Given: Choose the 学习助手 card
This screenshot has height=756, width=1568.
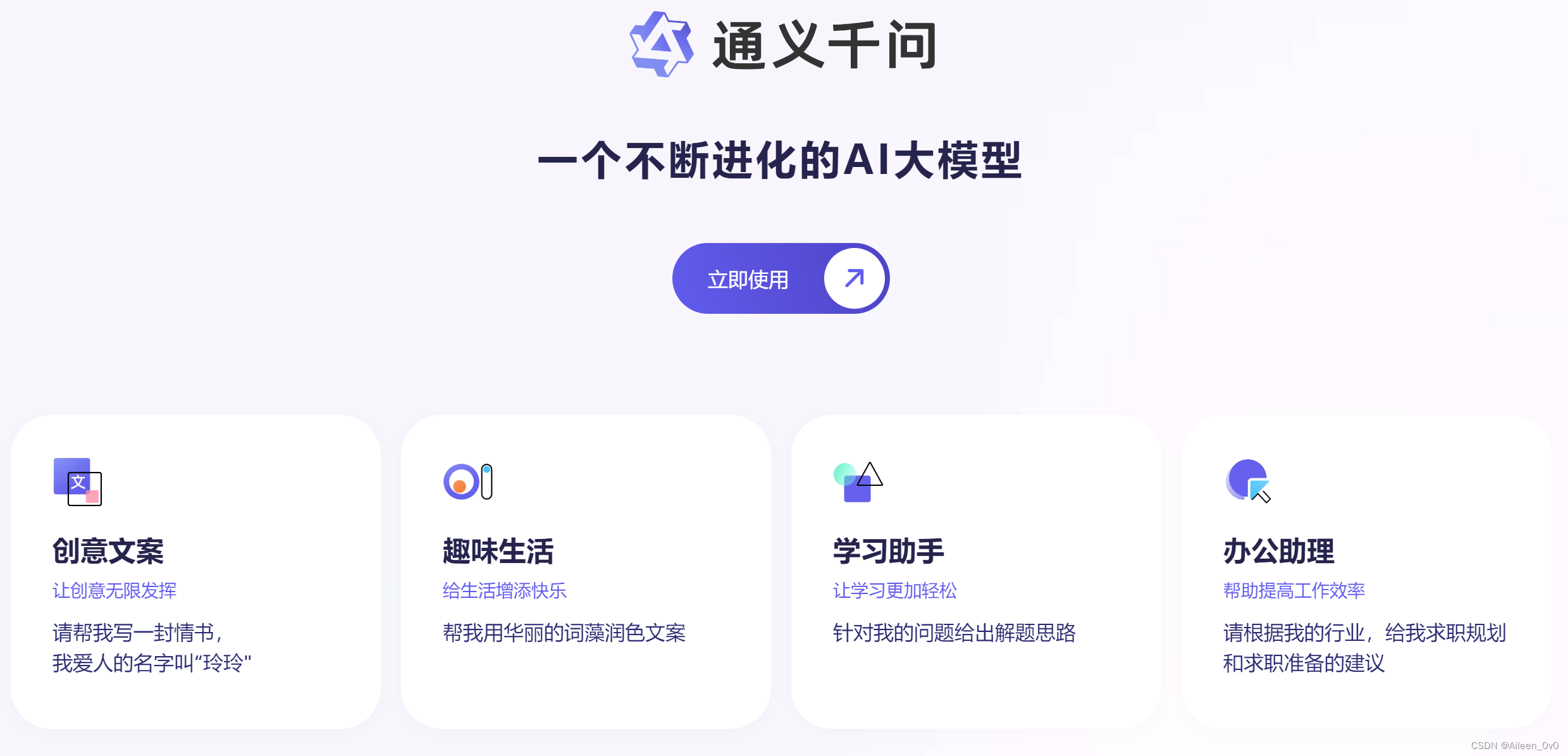Looking at the screenshot, I should pos(975,571).
